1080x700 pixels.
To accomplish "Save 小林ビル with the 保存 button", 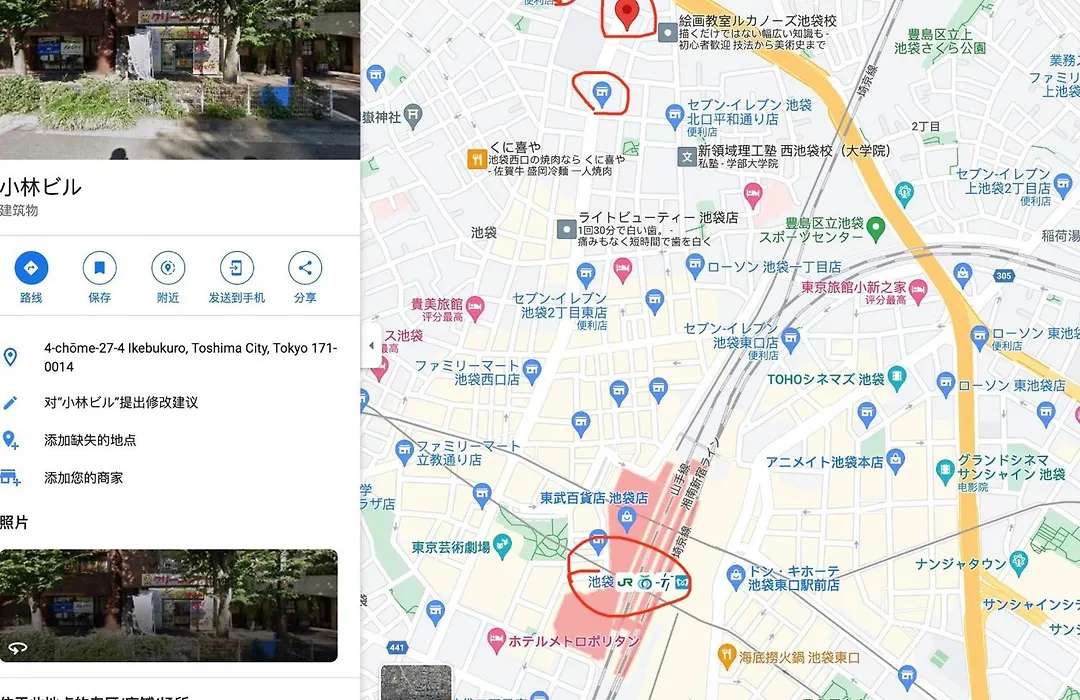I will pos(99,268).
